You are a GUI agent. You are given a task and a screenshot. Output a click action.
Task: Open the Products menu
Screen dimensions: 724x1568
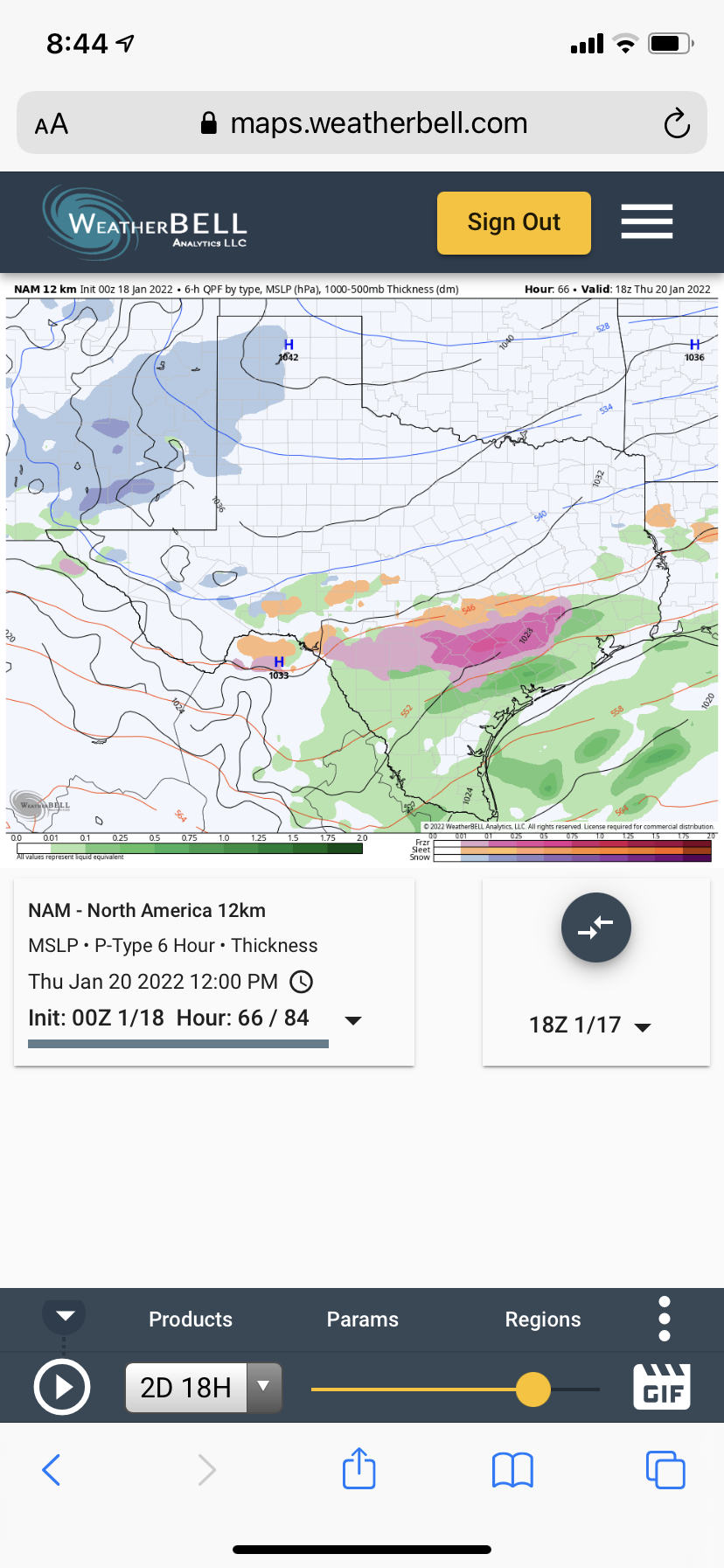pyautogui.click(x=191, y=1319)
